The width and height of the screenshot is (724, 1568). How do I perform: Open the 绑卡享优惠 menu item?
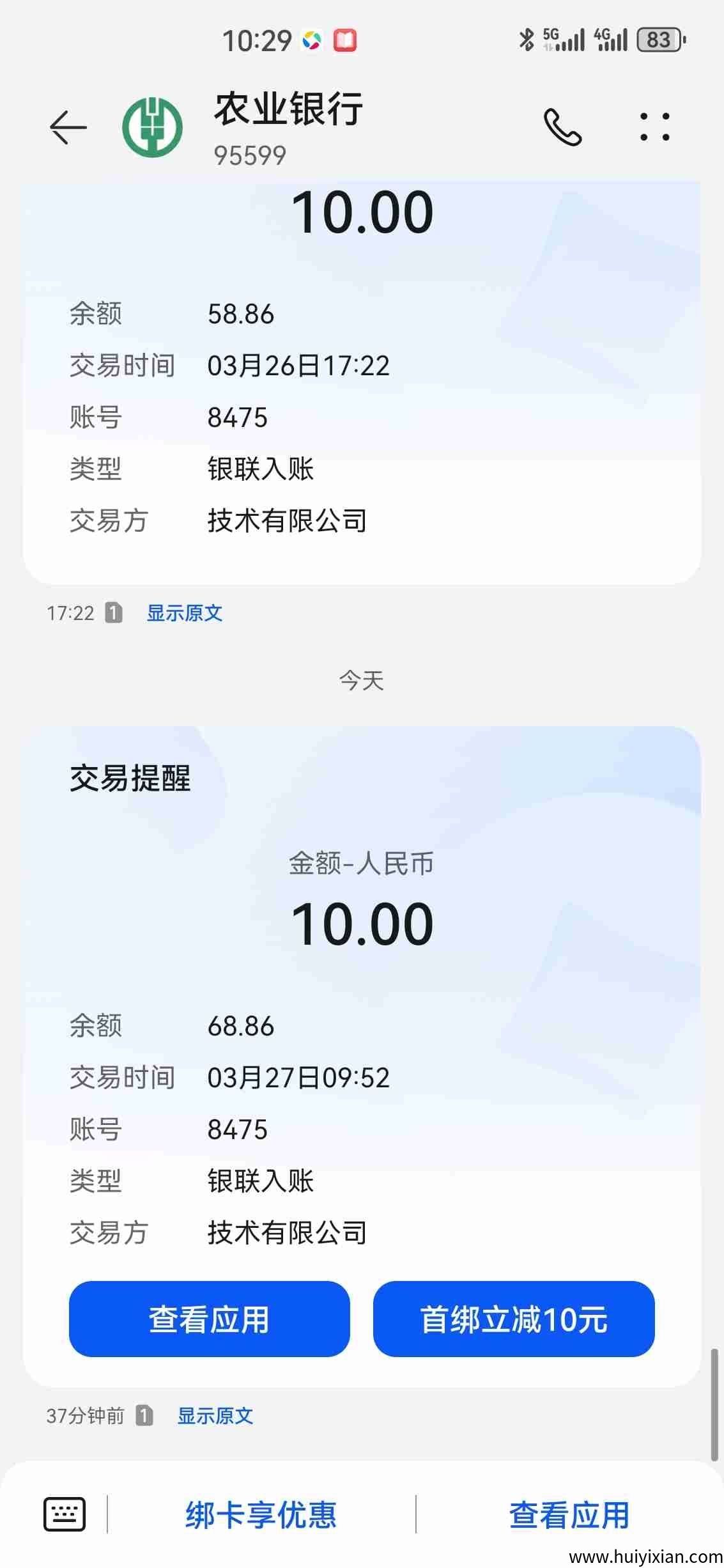261,1514
